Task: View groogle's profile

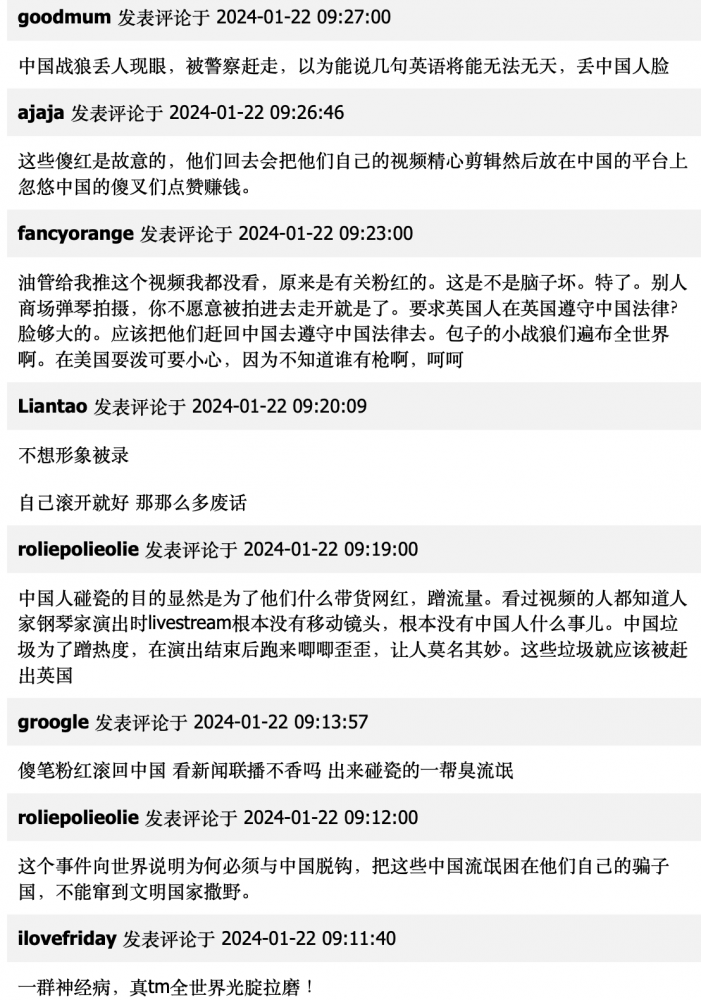Action: (53, 722)
